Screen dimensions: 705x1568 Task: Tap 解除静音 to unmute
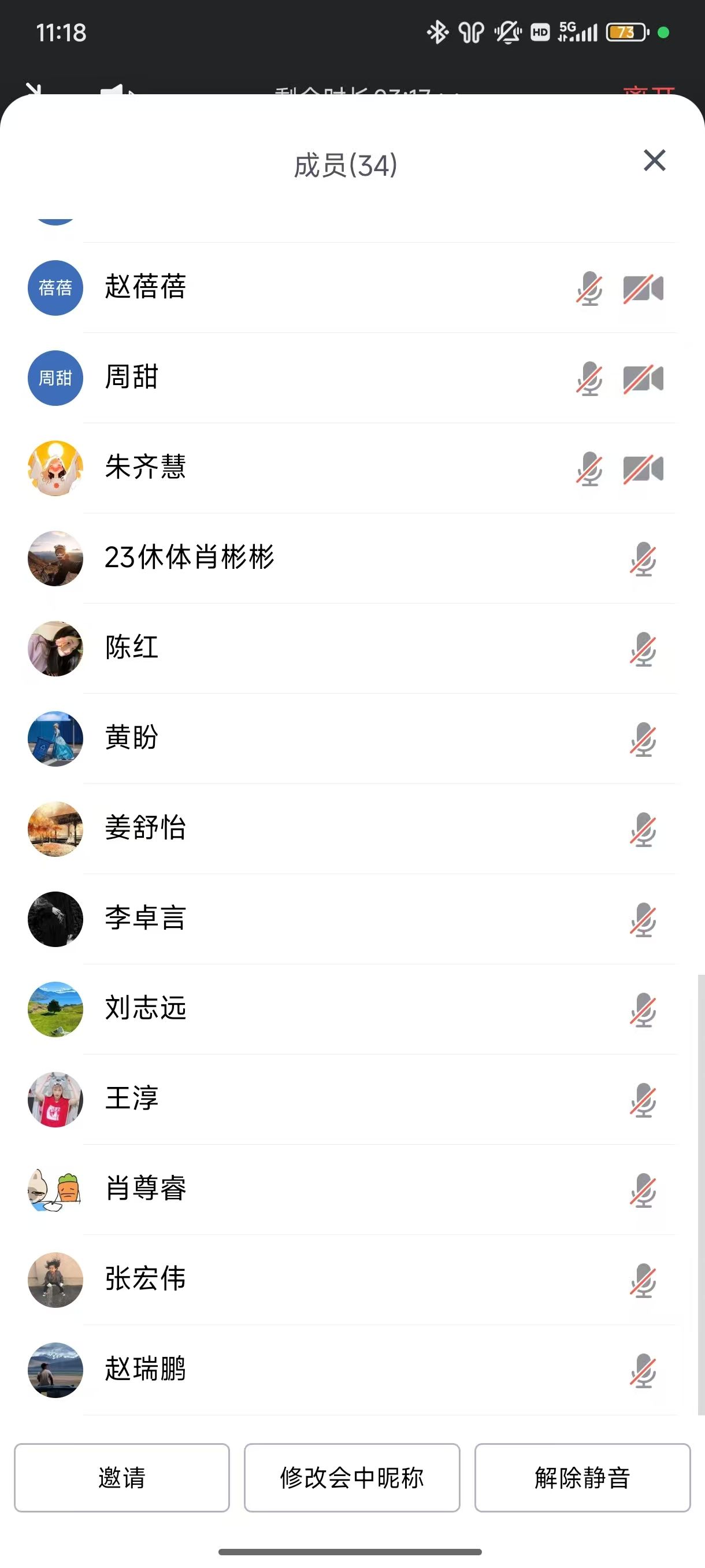coord(582,1477)
